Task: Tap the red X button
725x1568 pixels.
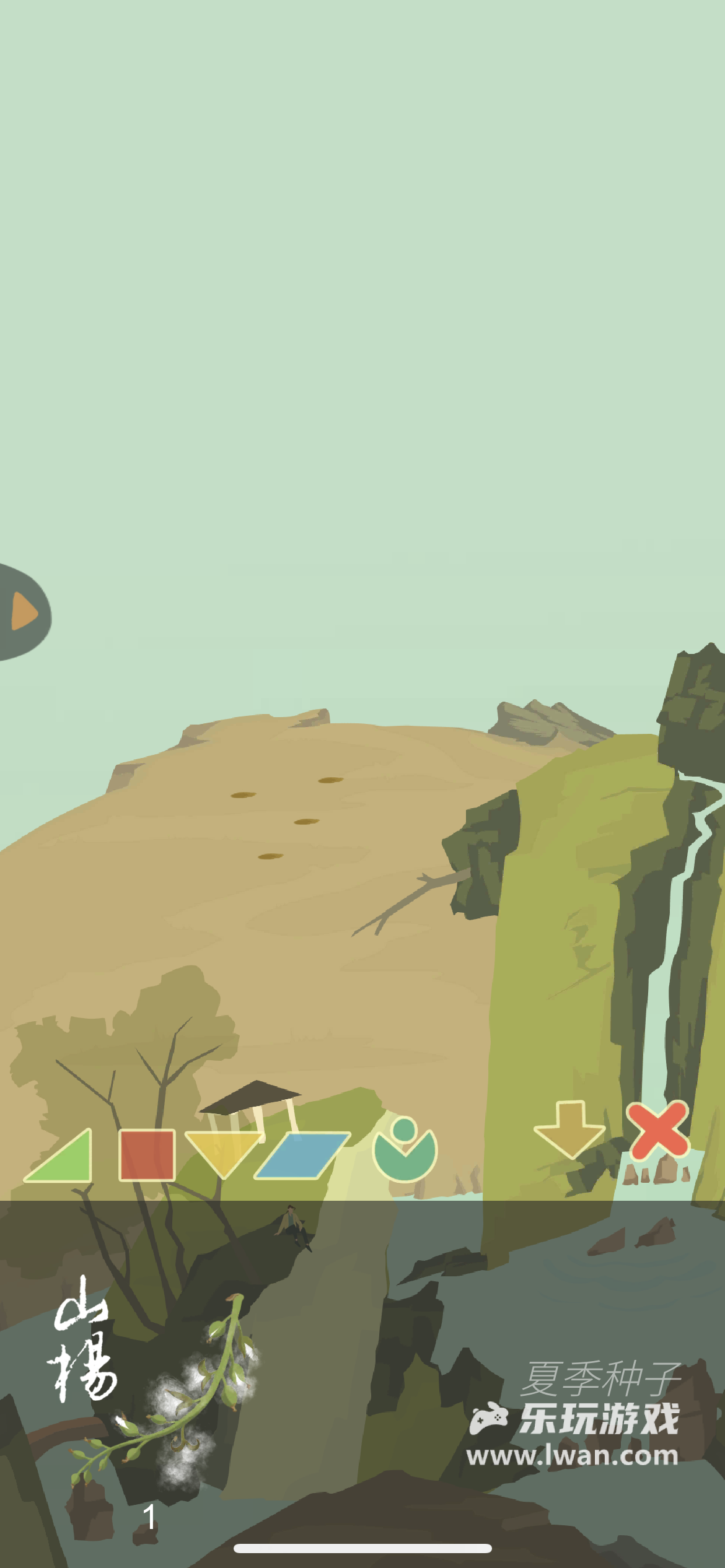Action: tap(658, 1130)
